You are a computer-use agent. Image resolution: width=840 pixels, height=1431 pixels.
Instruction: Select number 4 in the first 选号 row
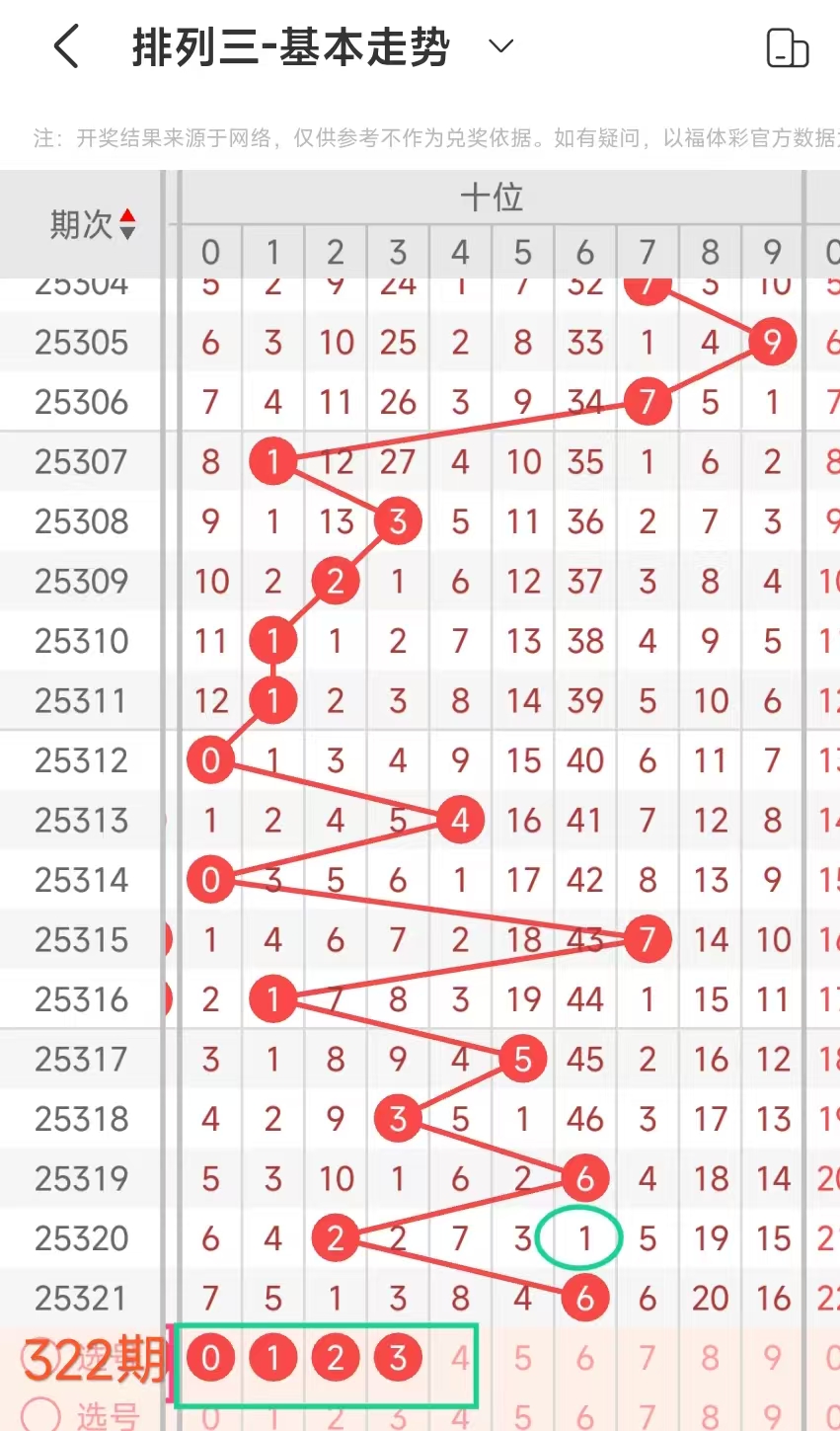(x=460, y=1359)
